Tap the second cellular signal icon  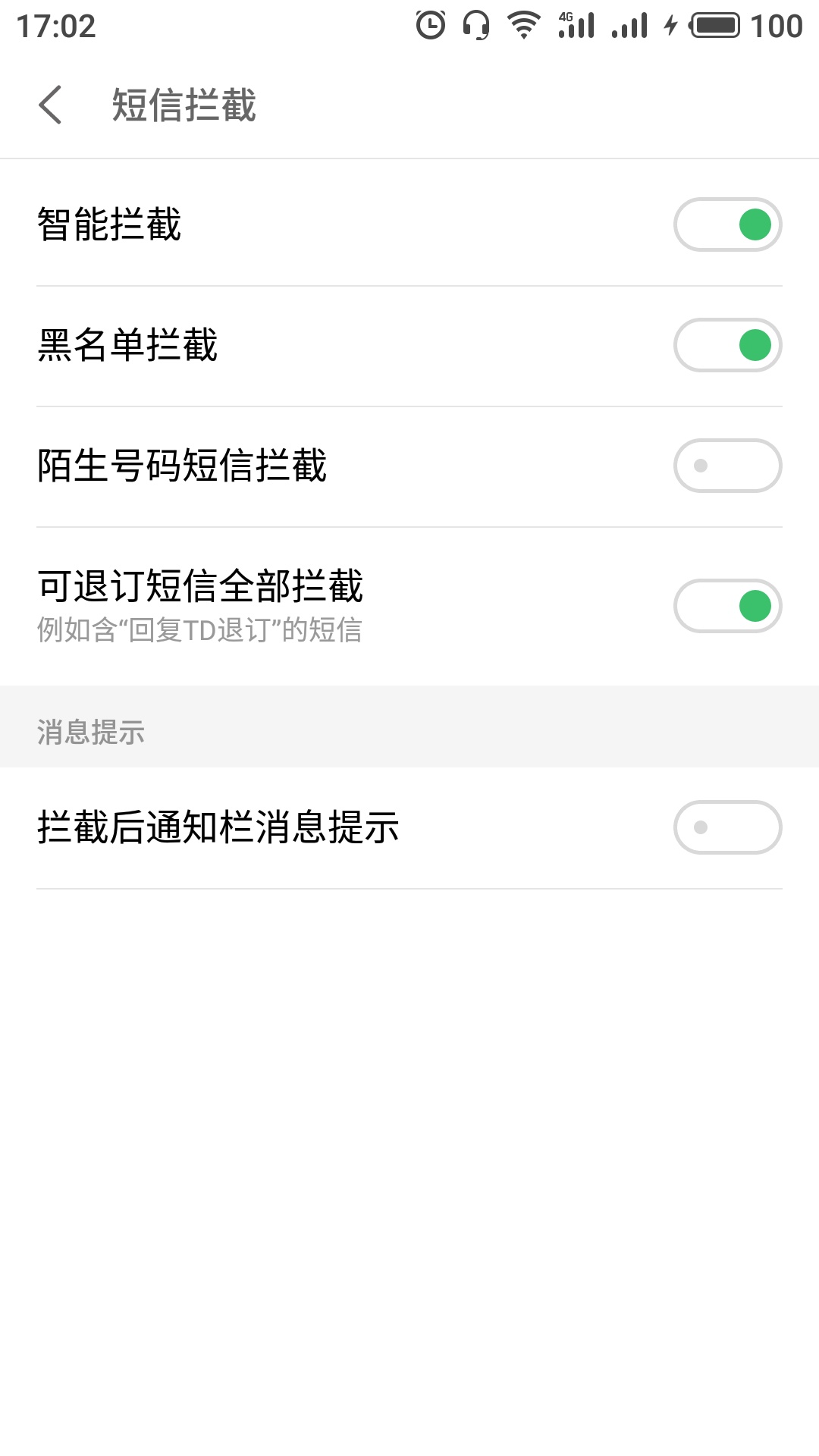point(629,25)
